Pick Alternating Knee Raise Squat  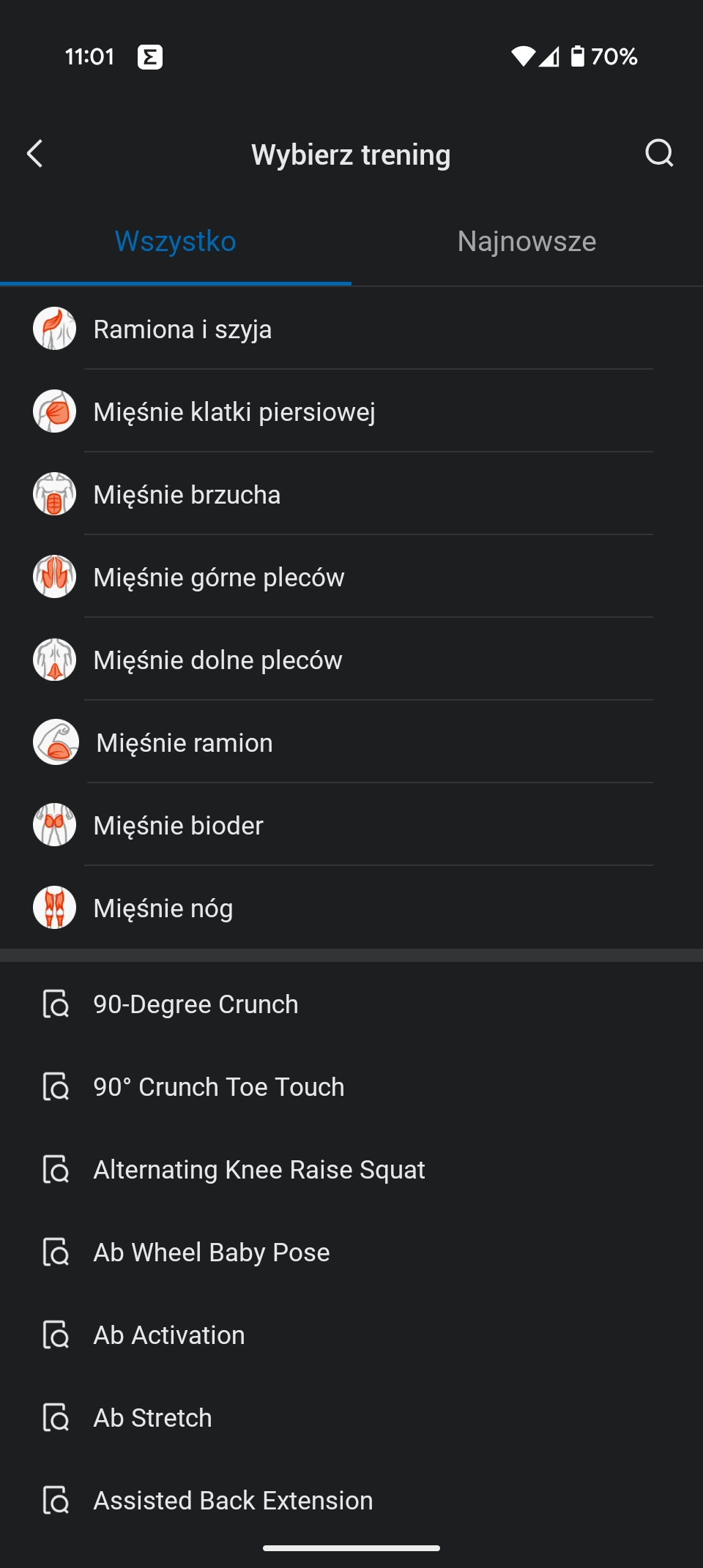pos(351,1170)
